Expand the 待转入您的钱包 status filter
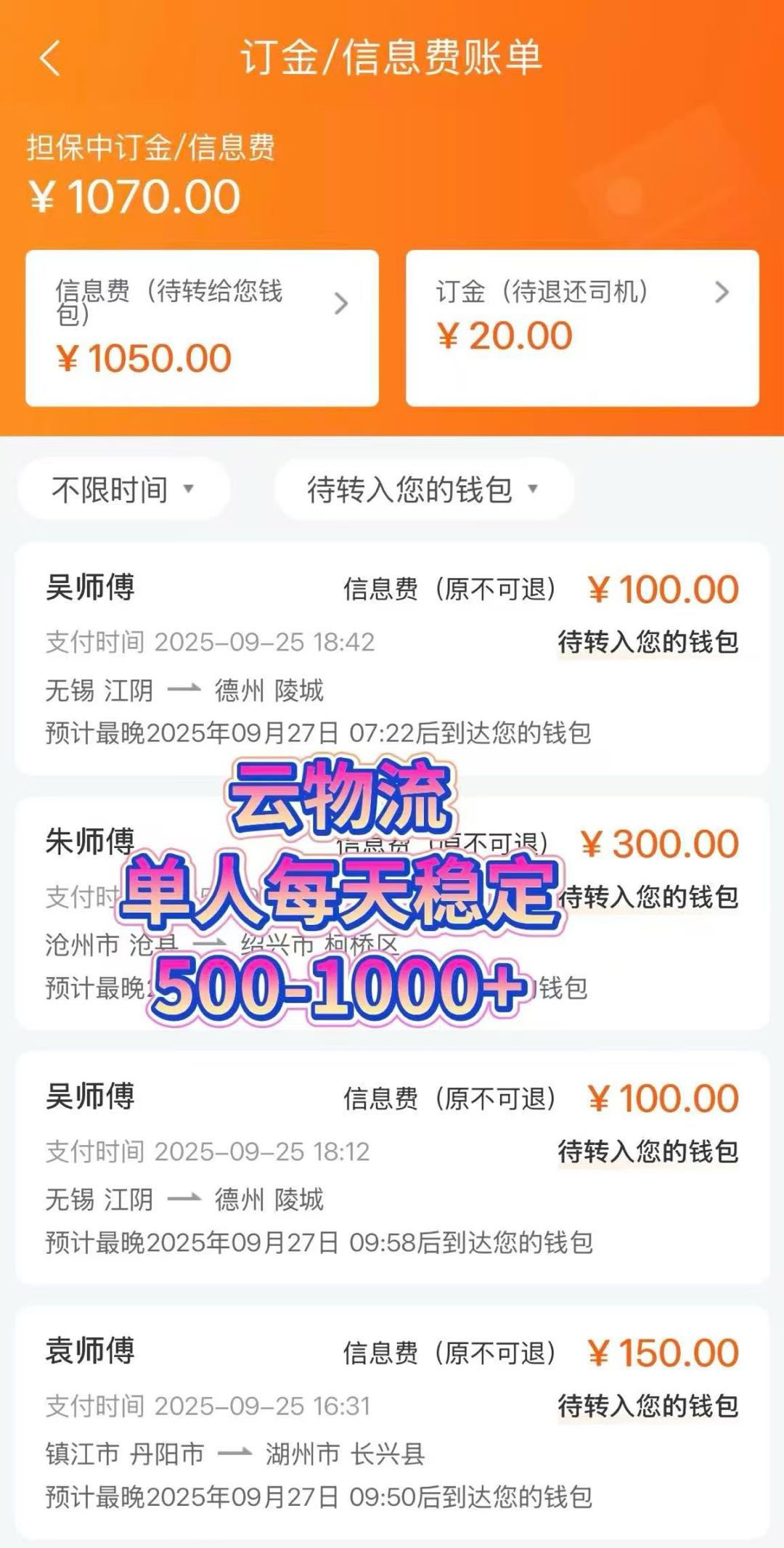The image size is (784, 1548). 423,489
